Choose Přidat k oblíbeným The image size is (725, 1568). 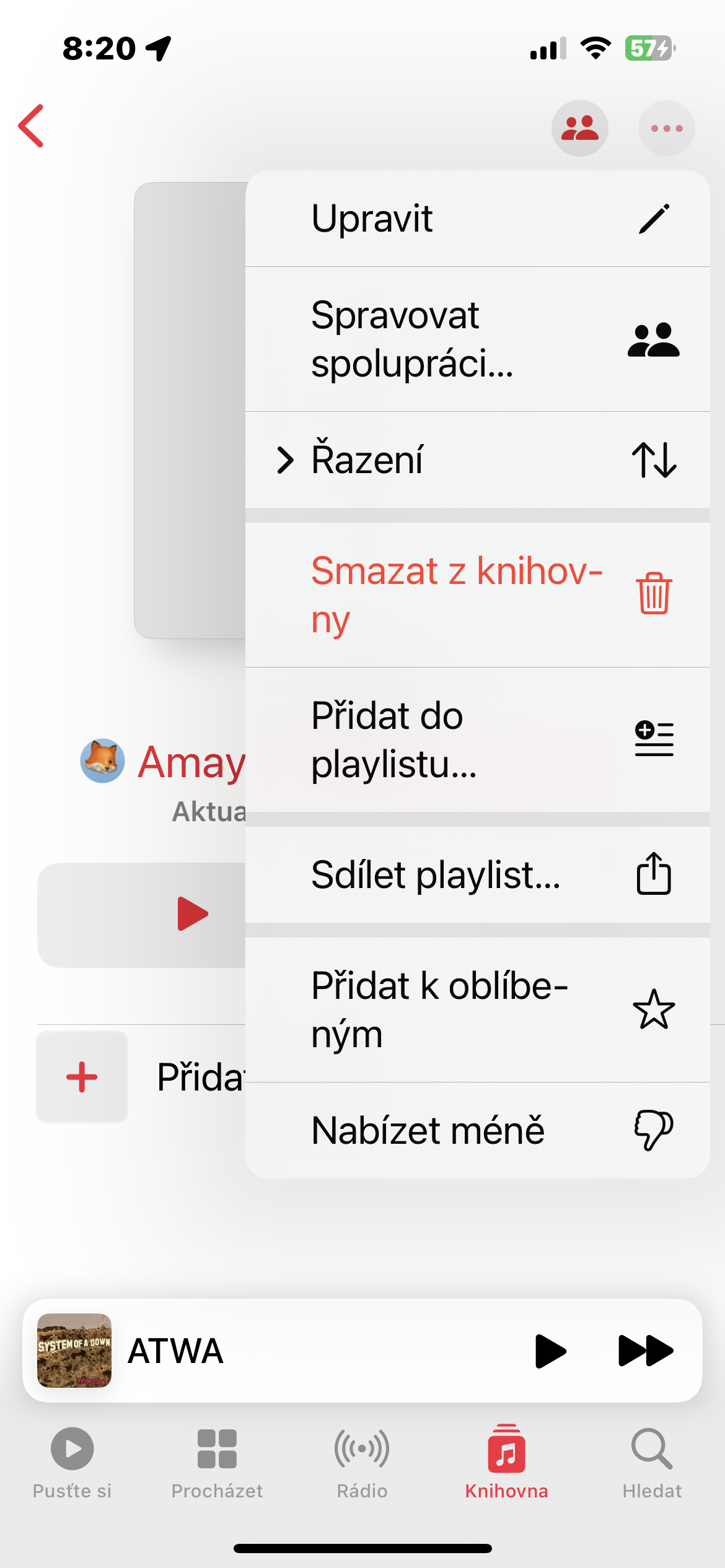coord(477,1009)
